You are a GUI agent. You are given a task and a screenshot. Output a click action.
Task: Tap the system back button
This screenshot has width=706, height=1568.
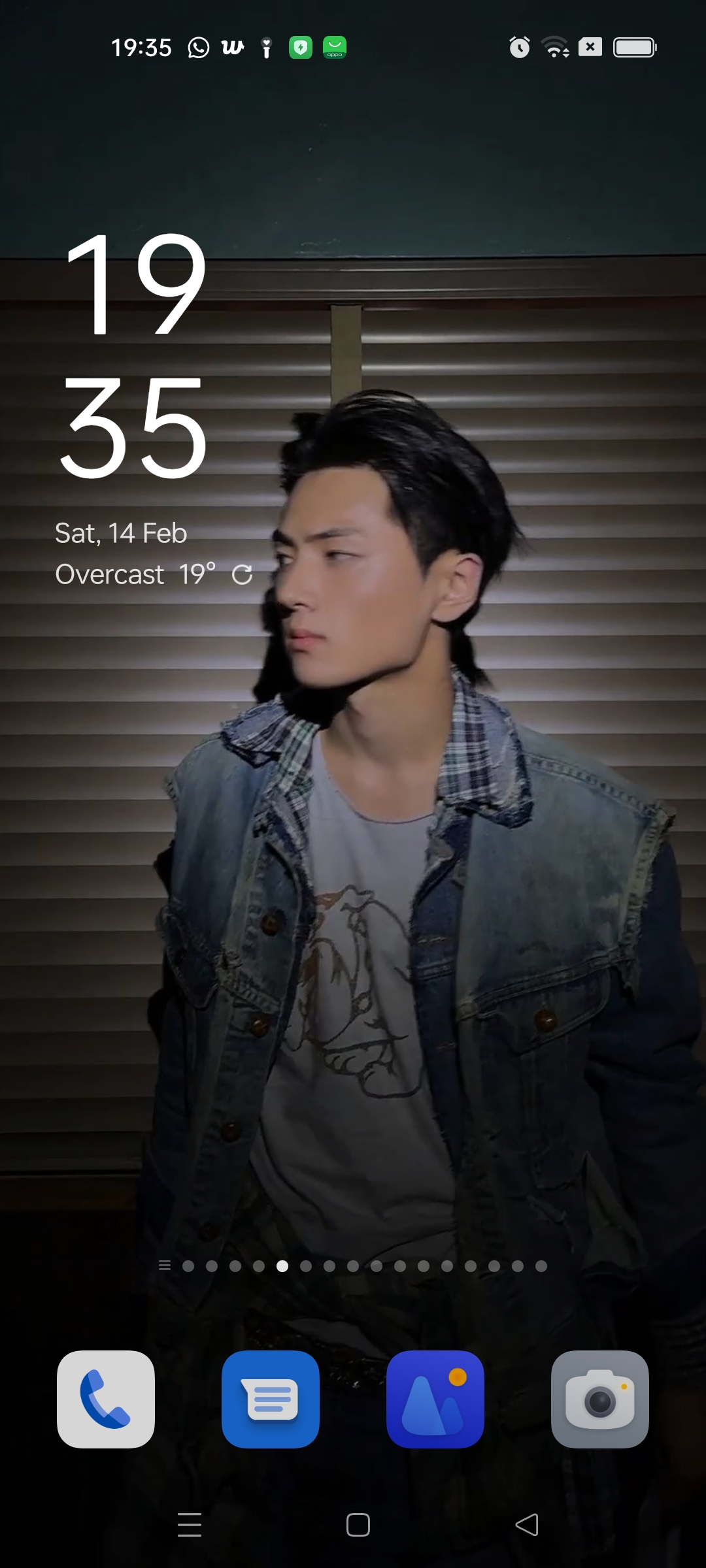527,1525
